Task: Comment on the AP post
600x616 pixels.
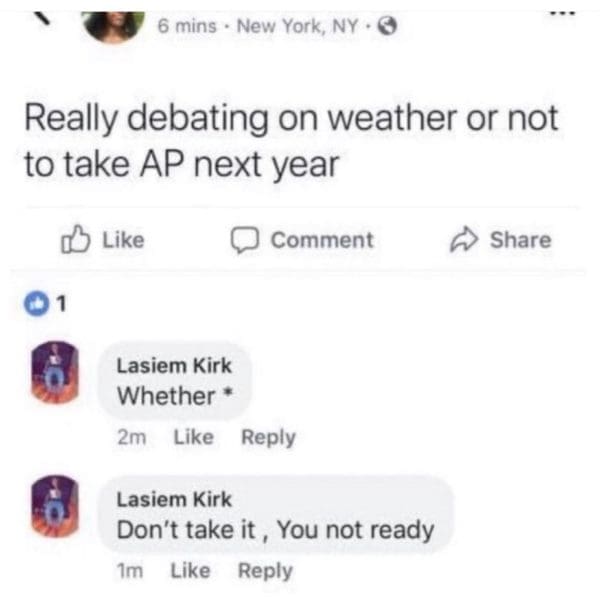Action: click(303, 240)
